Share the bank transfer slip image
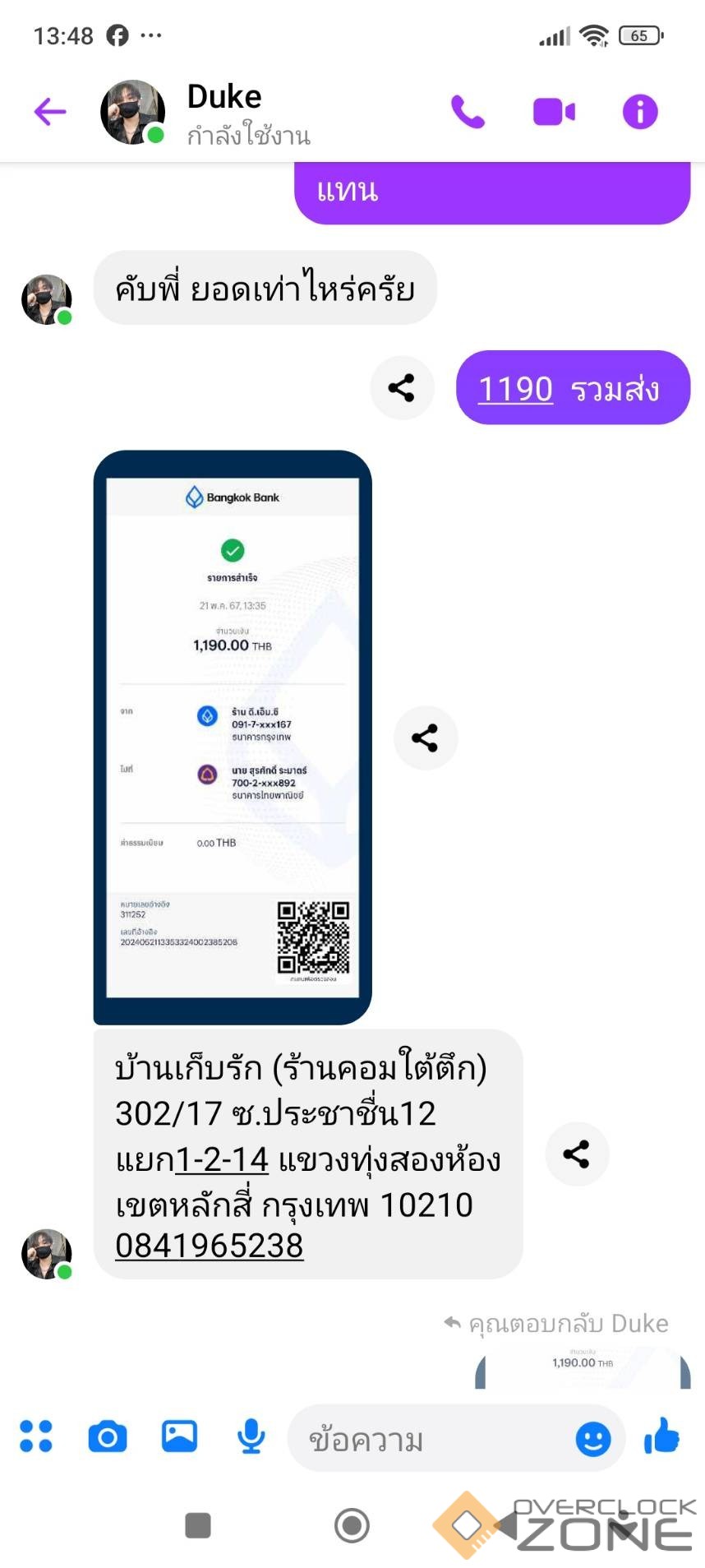Image resolution: width=705 pixels, height=1568 pixels. [425, 738]
